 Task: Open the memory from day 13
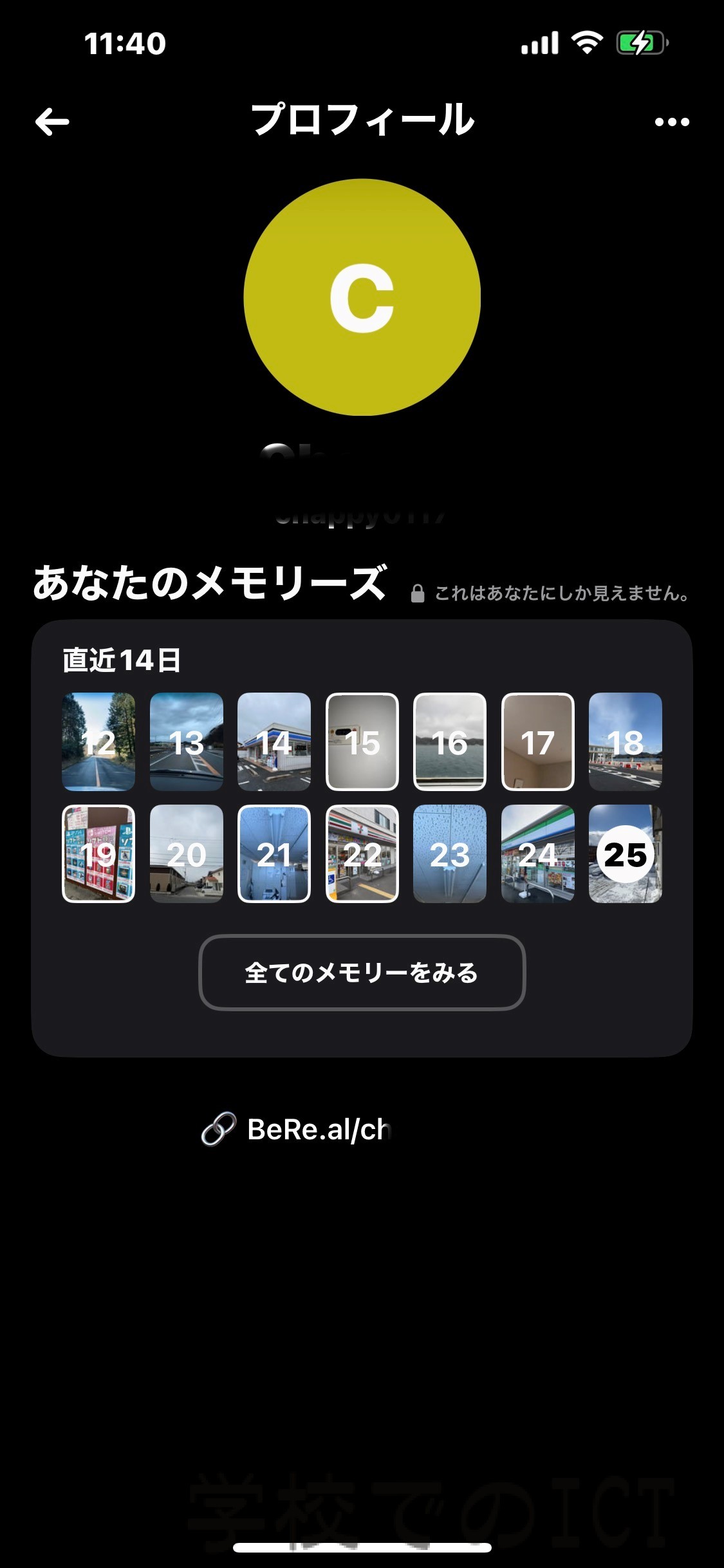point(187,742)
